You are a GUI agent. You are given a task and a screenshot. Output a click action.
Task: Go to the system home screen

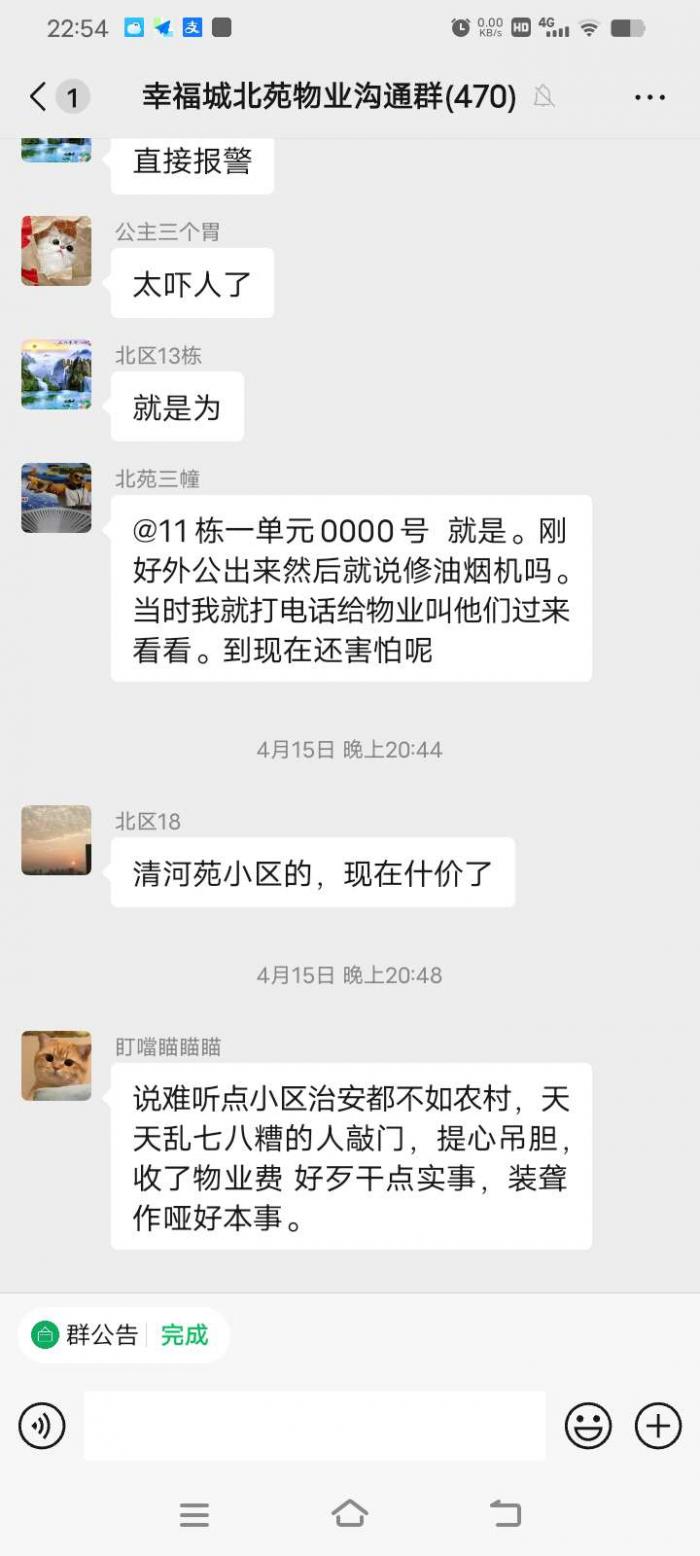(x=349, y=1514)
